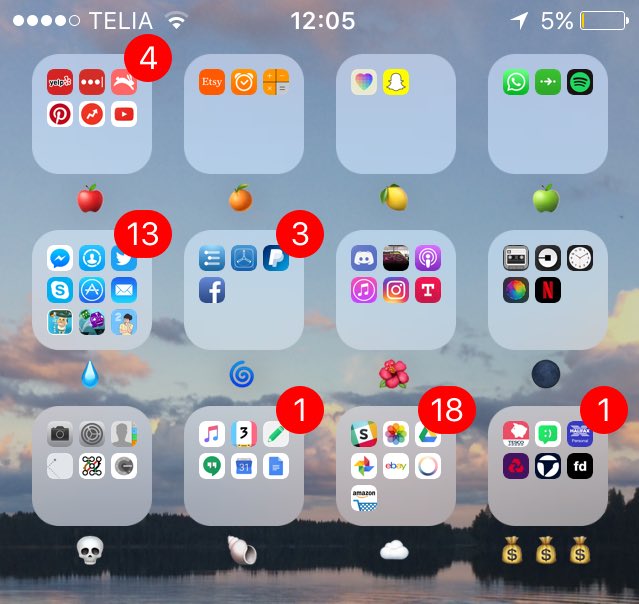Image resolution: width=639 pixels, height=604 pixels.
Task: Open the seashell folder with Music and Calendar
Action: click(244, 466)
